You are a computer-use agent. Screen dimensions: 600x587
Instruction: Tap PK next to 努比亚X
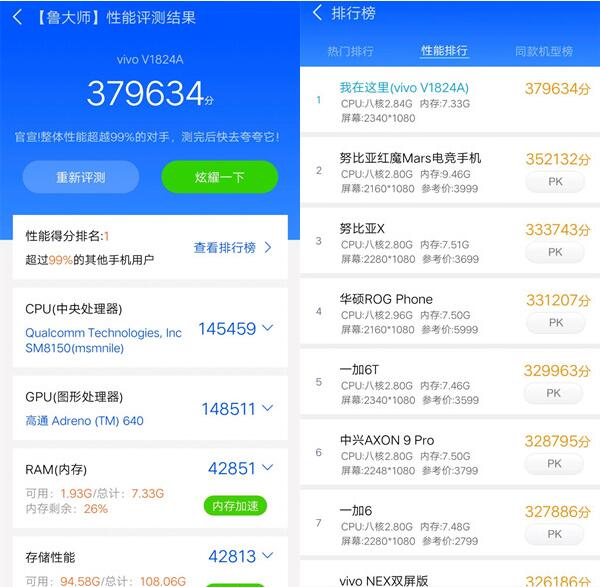tap(556, 253)
